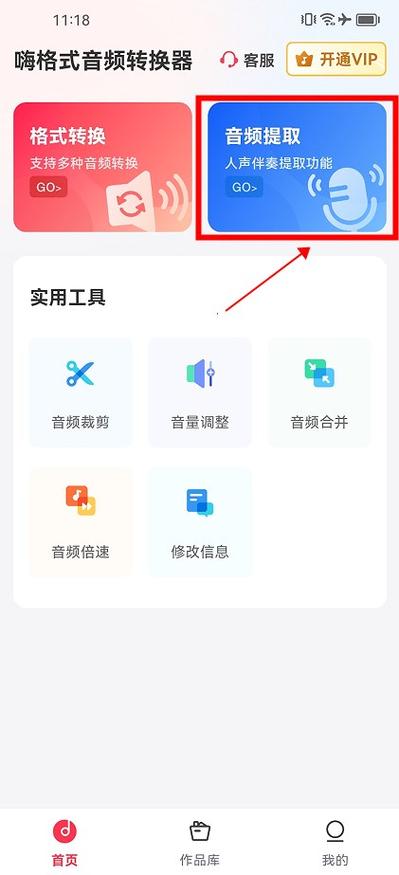Choose the 音频合并 tool
399x875 pixels.
[x=319, y=392]
